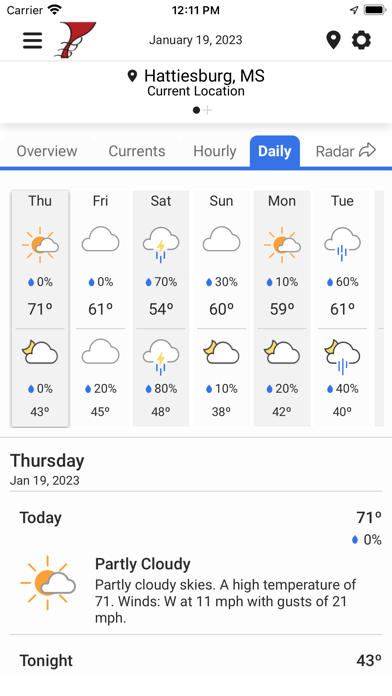Viewport: 392px width, 696px height.
Task: Open the hamburger drawer menu
Action: 32,40
